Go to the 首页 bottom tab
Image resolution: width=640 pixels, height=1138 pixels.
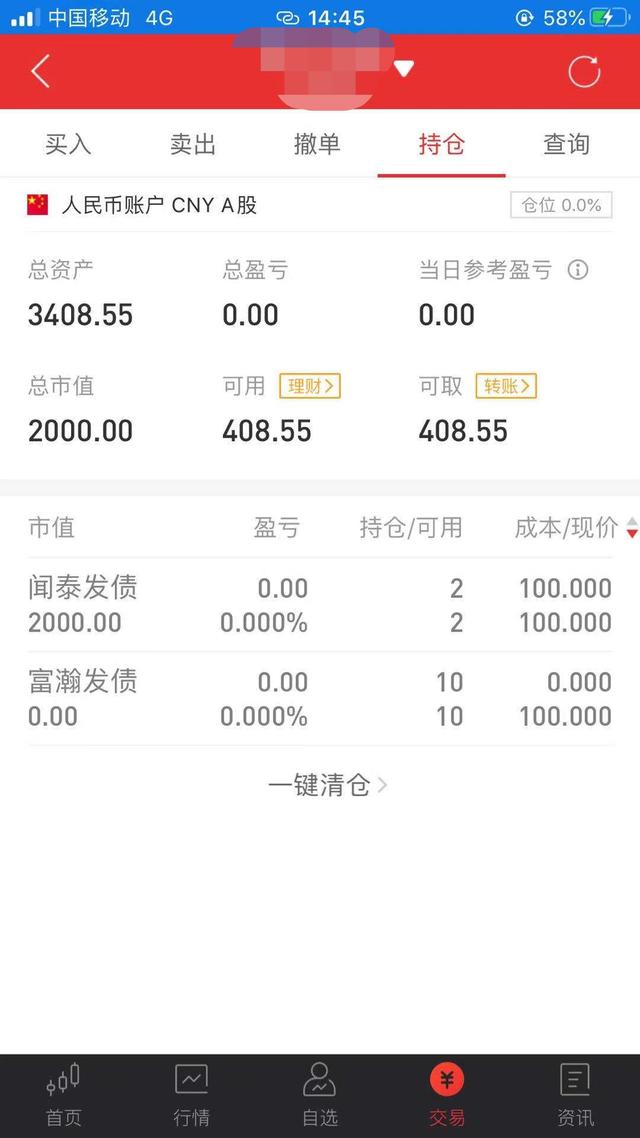point(64,1096)
